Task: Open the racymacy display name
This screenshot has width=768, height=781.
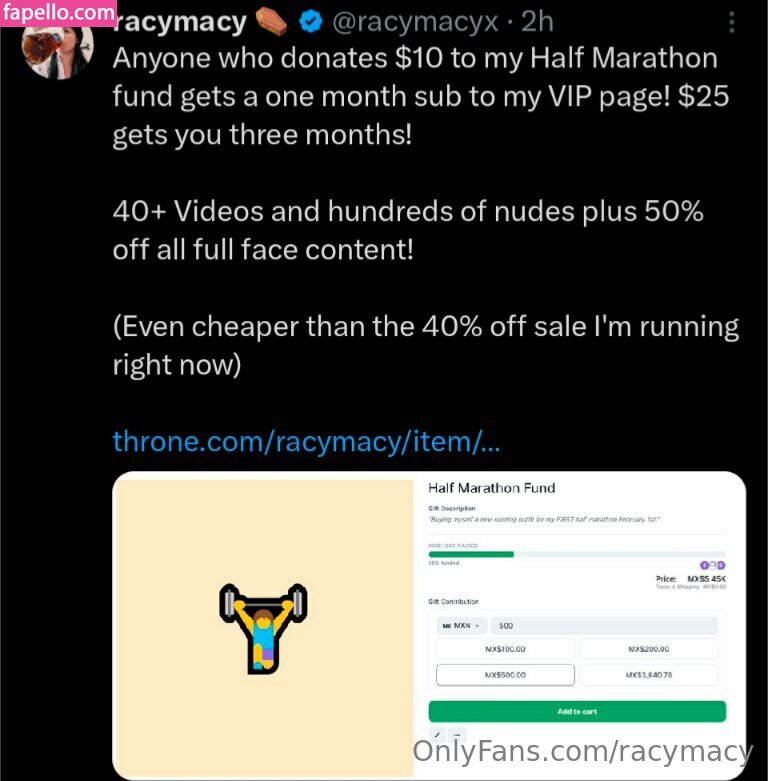Action: (180, 20)
